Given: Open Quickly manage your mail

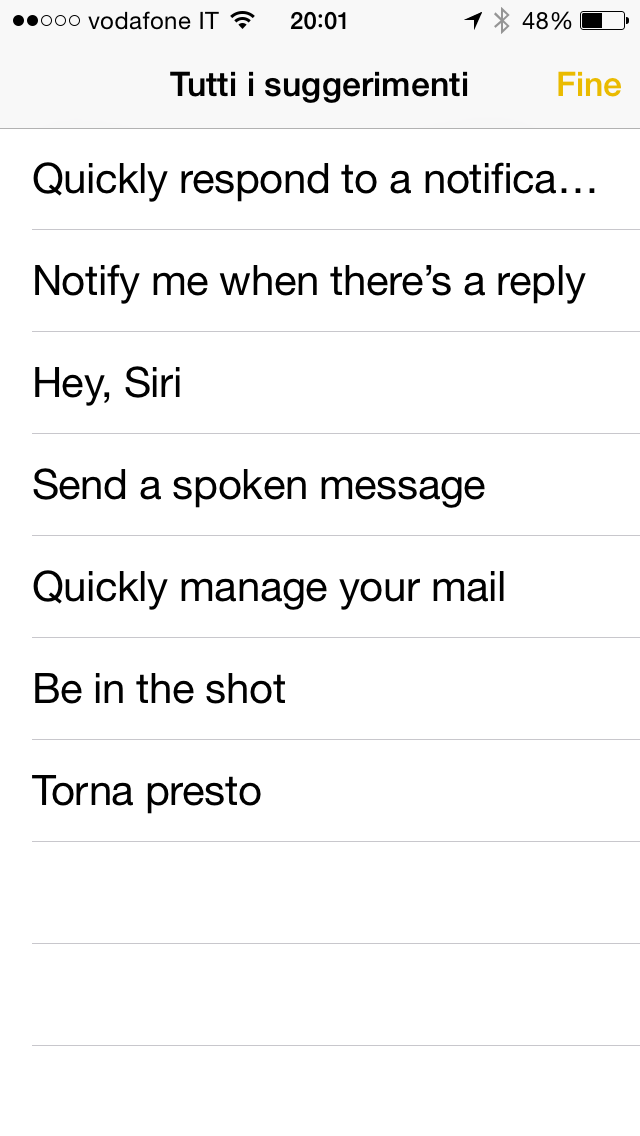Looking at the screenshot, I should pyautogui.click(x=269, y=588).
